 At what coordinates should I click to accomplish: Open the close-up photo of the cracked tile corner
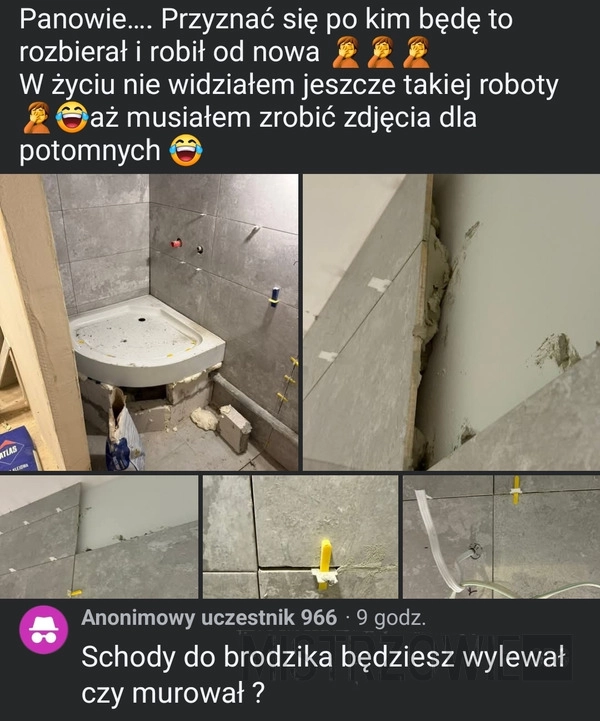point(451,322)
